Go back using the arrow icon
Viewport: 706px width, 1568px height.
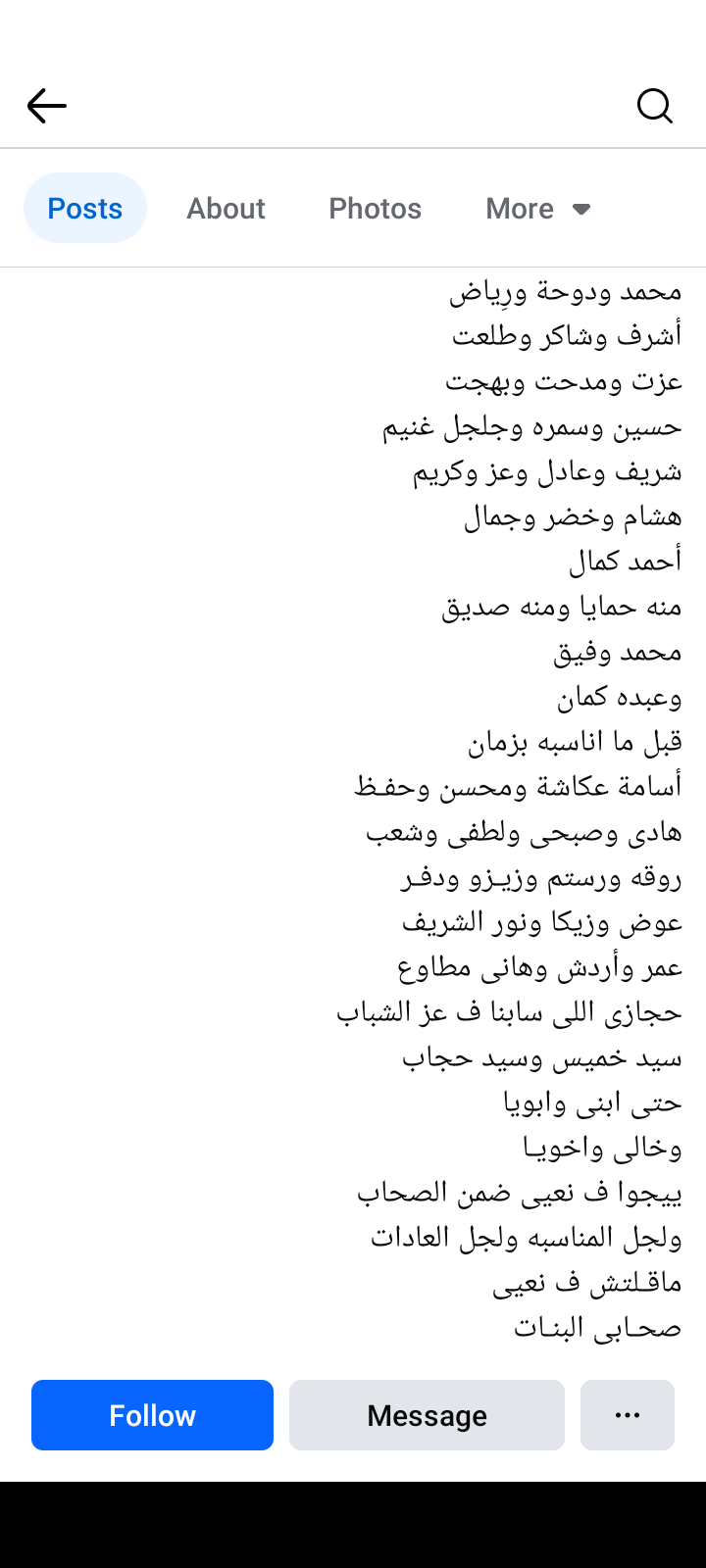tap(46, 106)
